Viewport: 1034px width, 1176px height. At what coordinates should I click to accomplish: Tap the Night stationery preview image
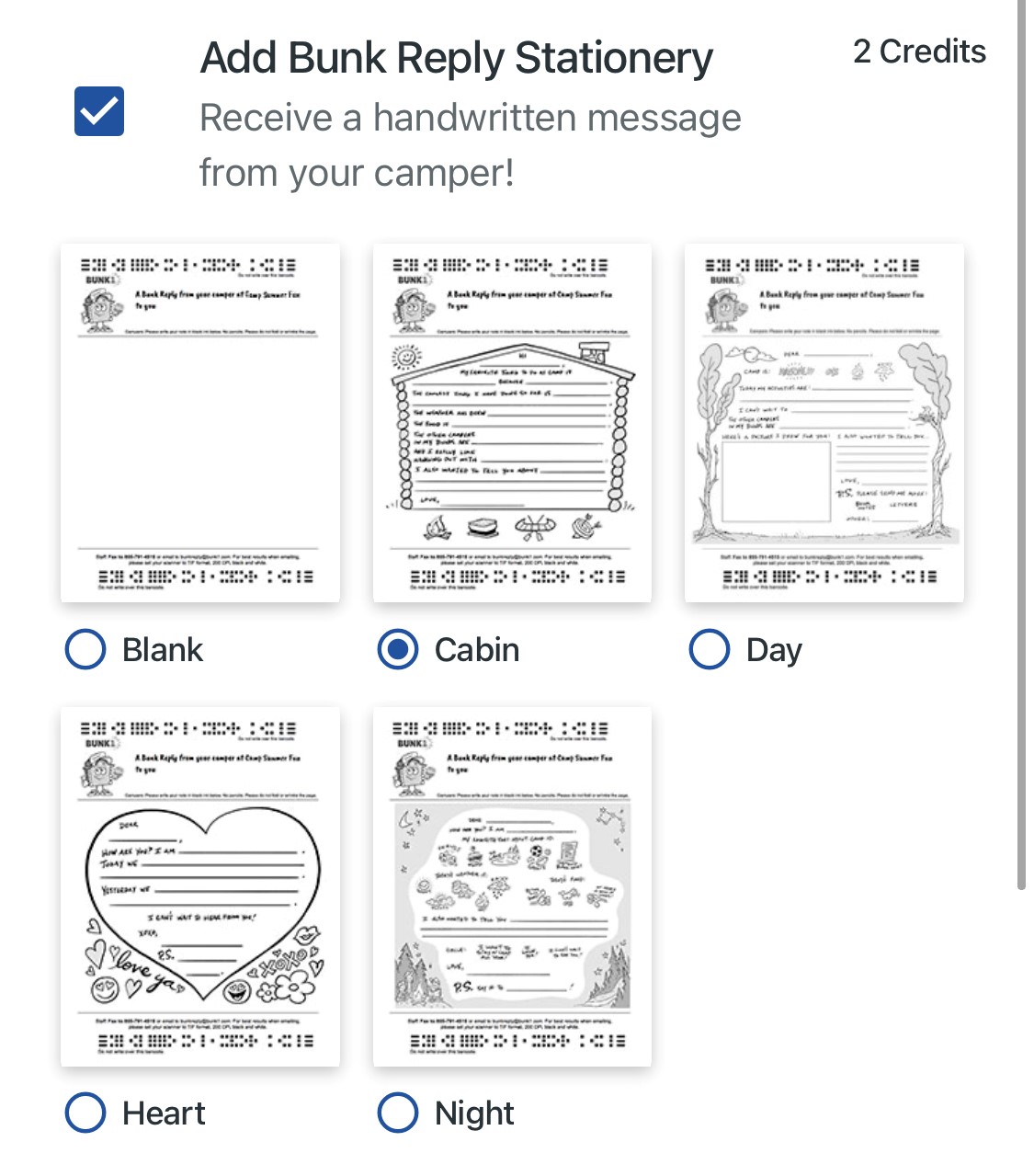click(512, 886)
